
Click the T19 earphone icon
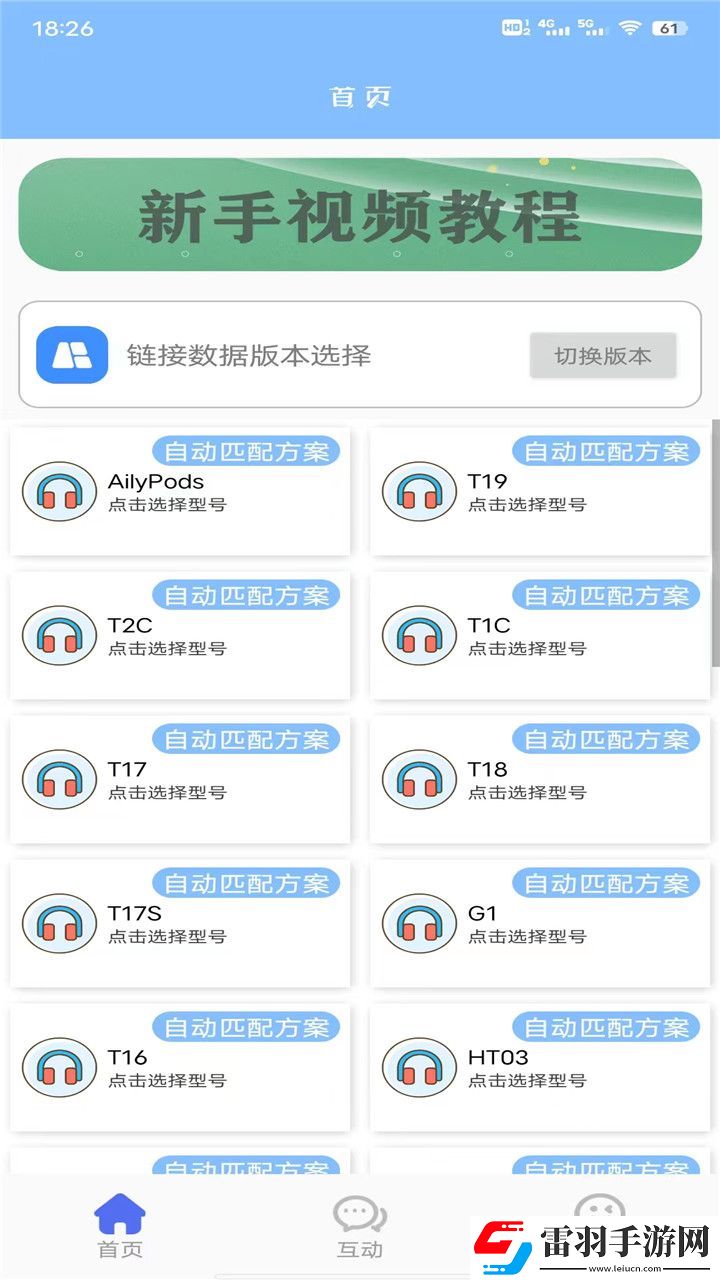419,492
